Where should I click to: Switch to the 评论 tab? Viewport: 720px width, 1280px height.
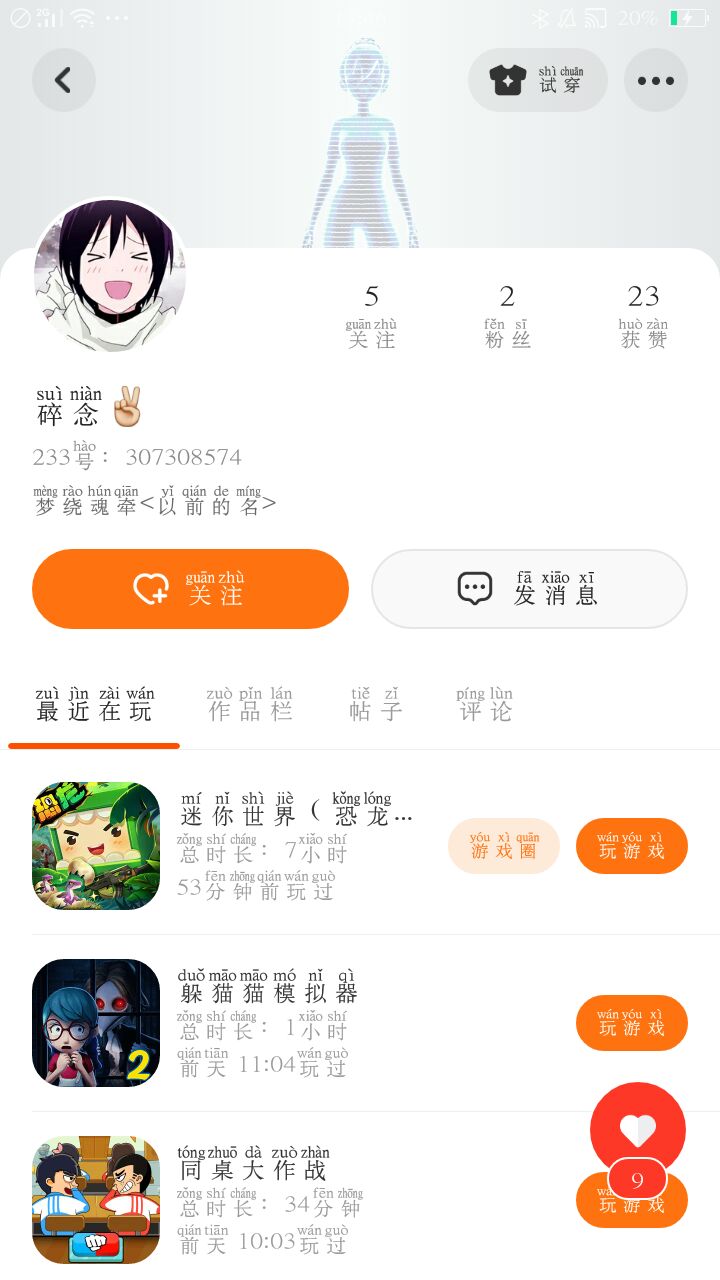point(484,706)
